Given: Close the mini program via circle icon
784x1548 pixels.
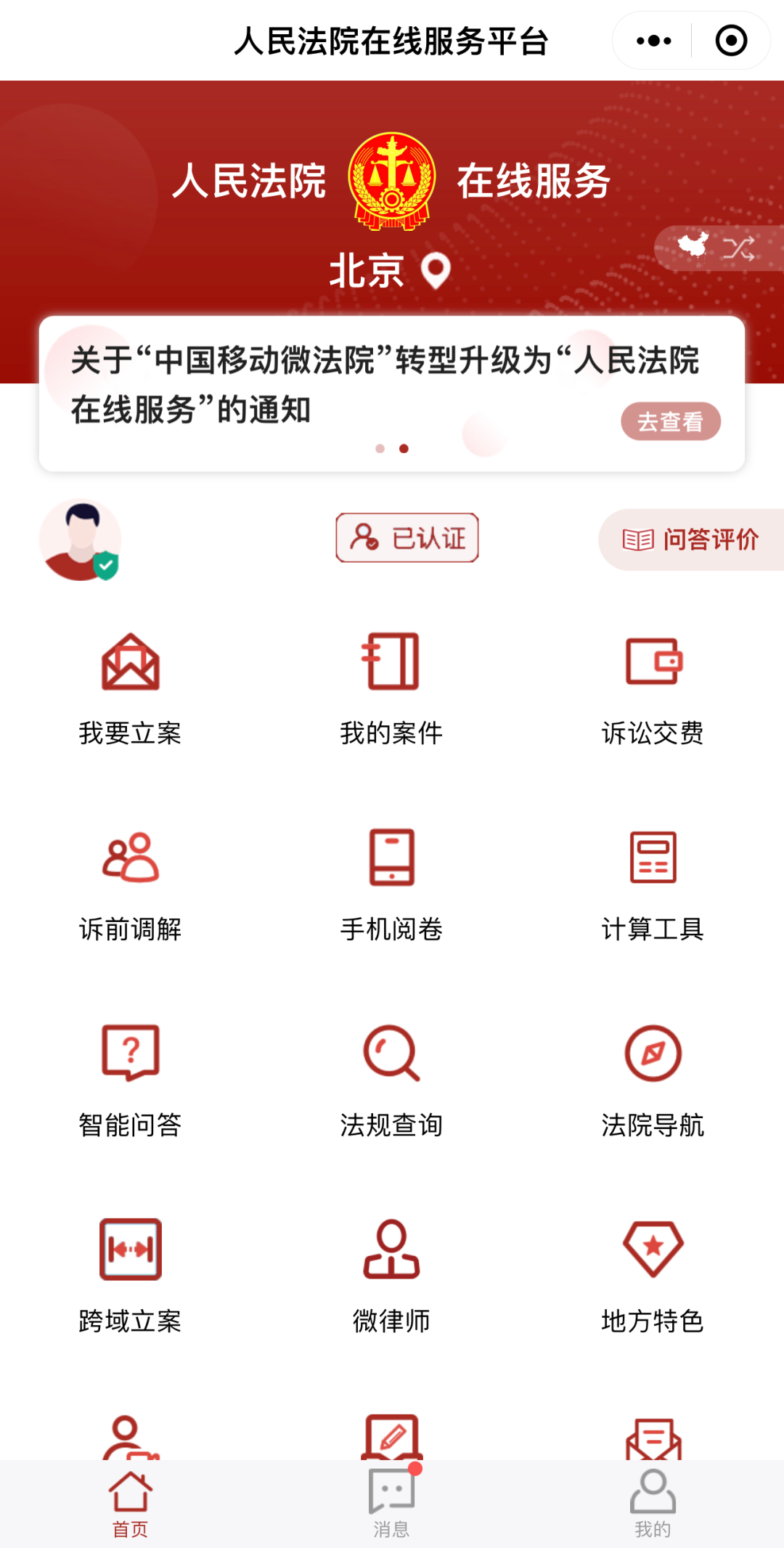Looking at the screenshot, I should [x=730, y=41].
